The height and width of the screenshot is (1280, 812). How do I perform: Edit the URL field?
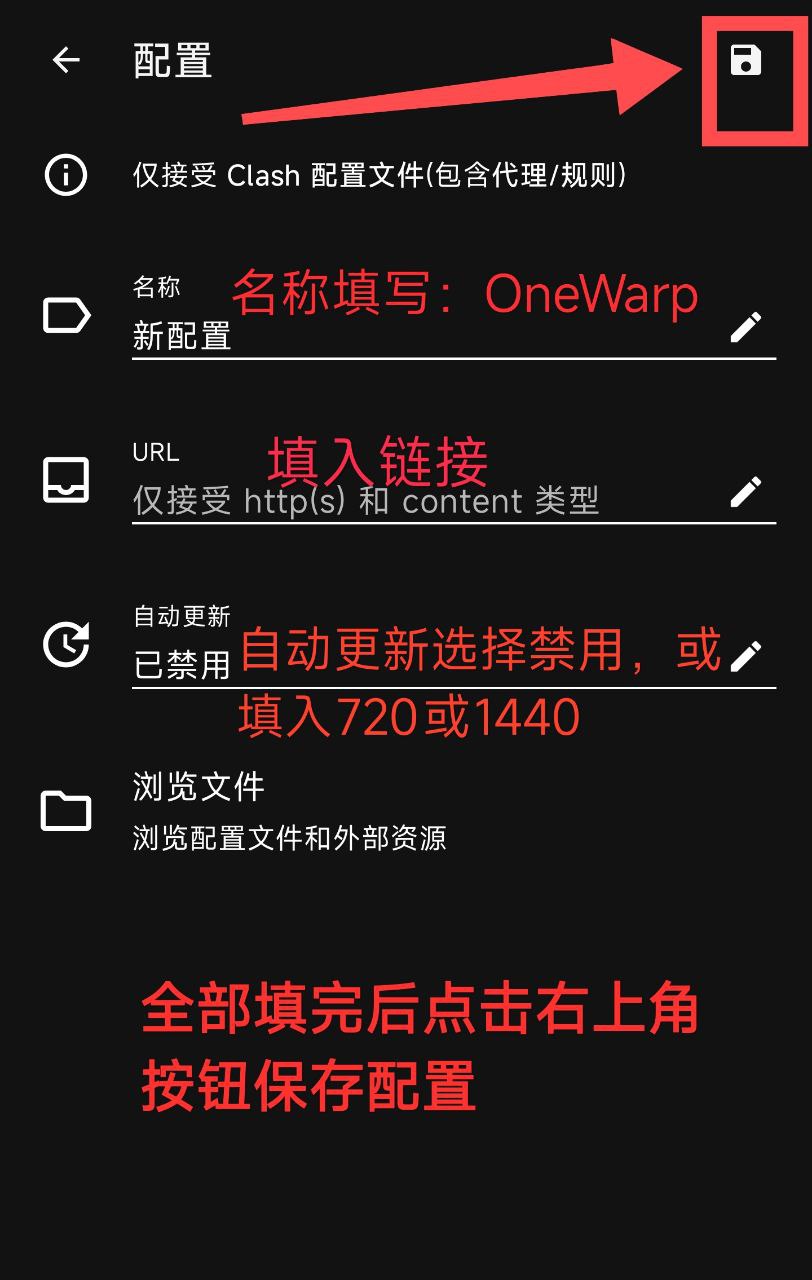click(745, 491)
